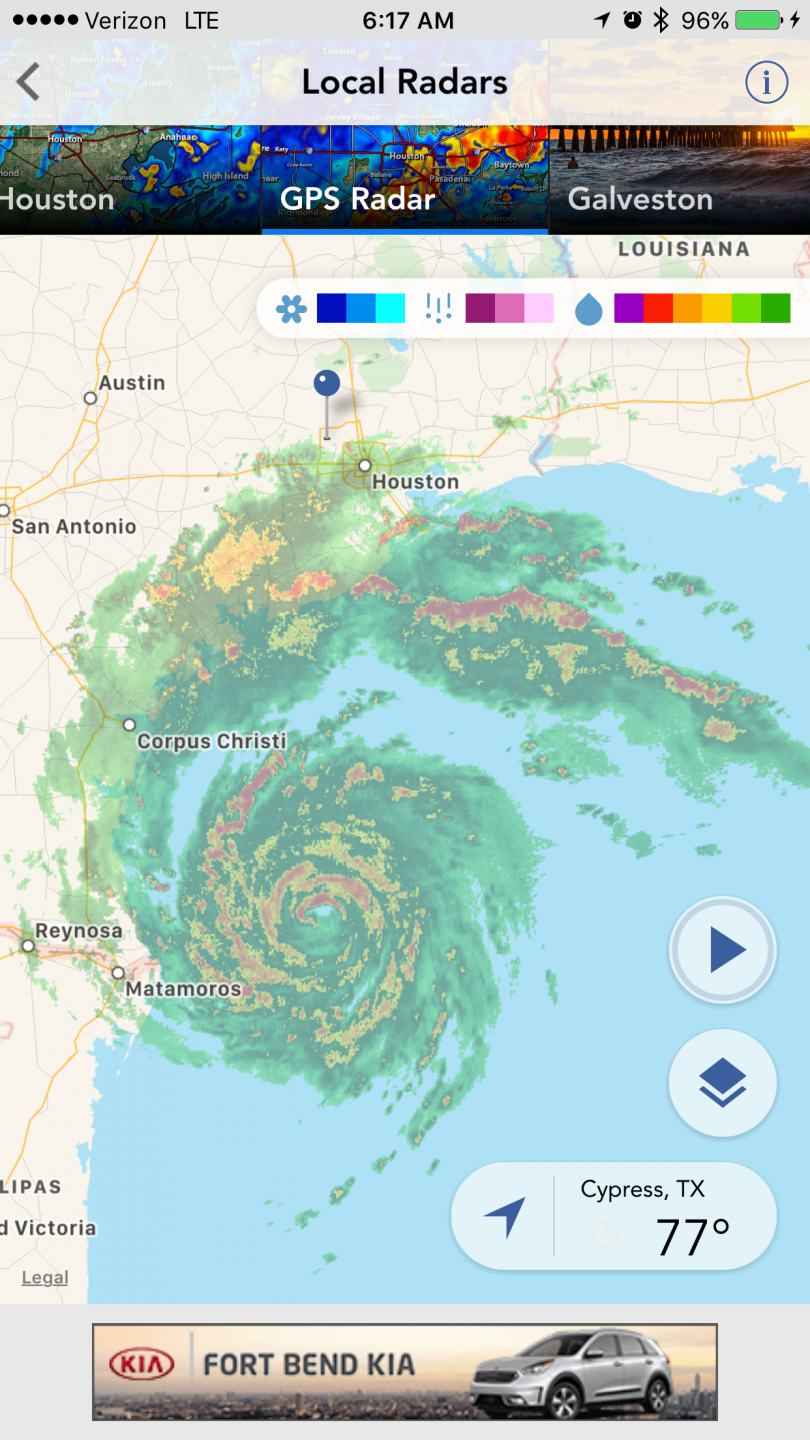Switch to the Houston radar tab
Image resolution: width=810 pixels, height=1440 pixels.
(x=130, y=180)
